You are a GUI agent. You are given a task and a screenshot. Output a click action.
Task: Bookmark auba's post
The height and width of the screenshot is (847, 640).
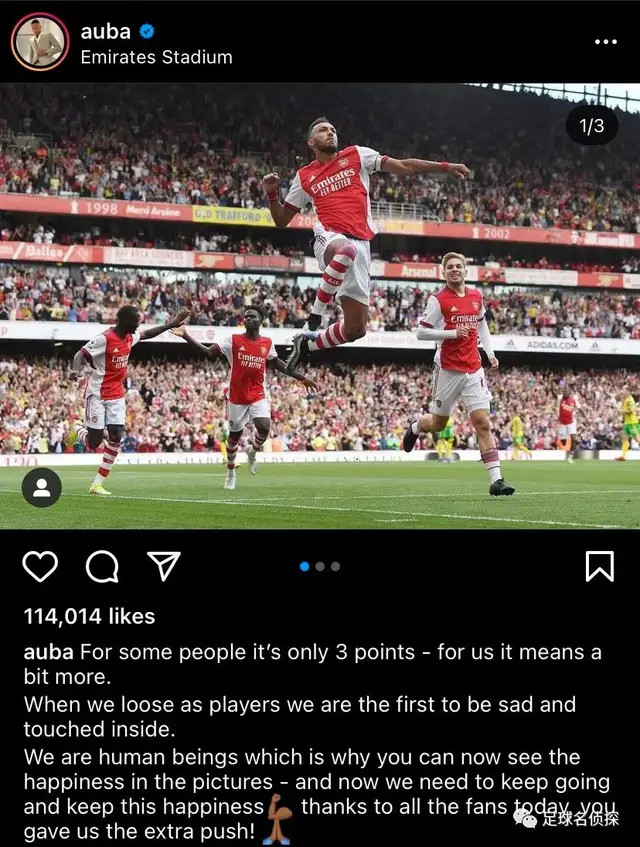pos(599,566)
